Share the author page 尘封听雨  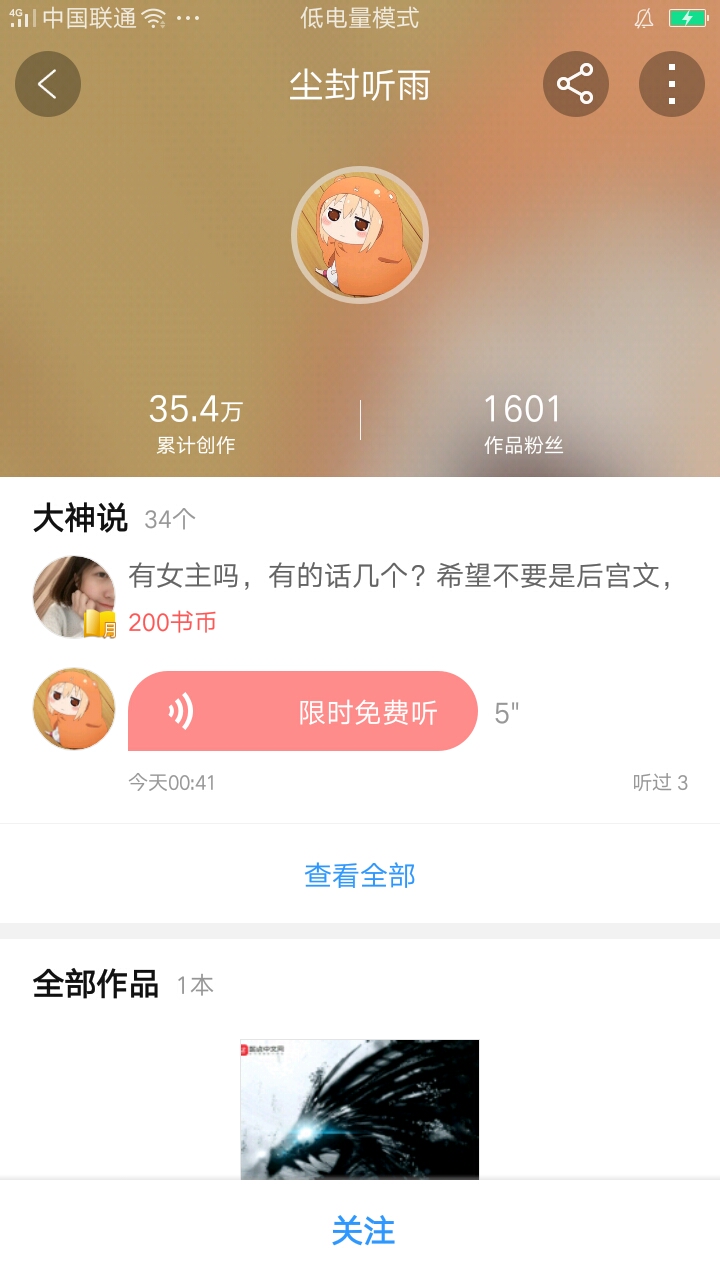(575, 84)
